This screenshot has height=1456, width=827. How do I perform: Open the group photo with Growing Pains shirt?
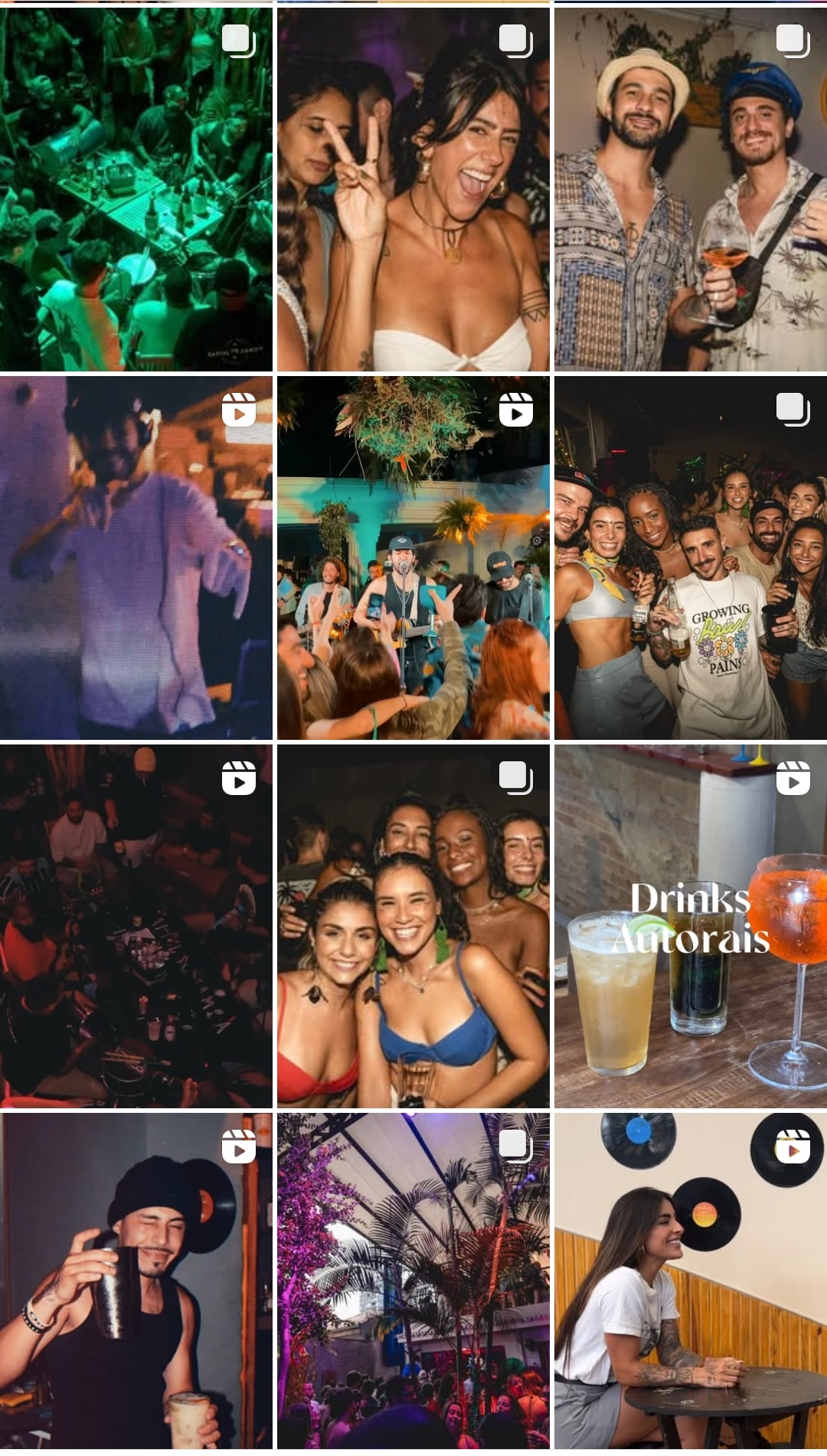690,558
